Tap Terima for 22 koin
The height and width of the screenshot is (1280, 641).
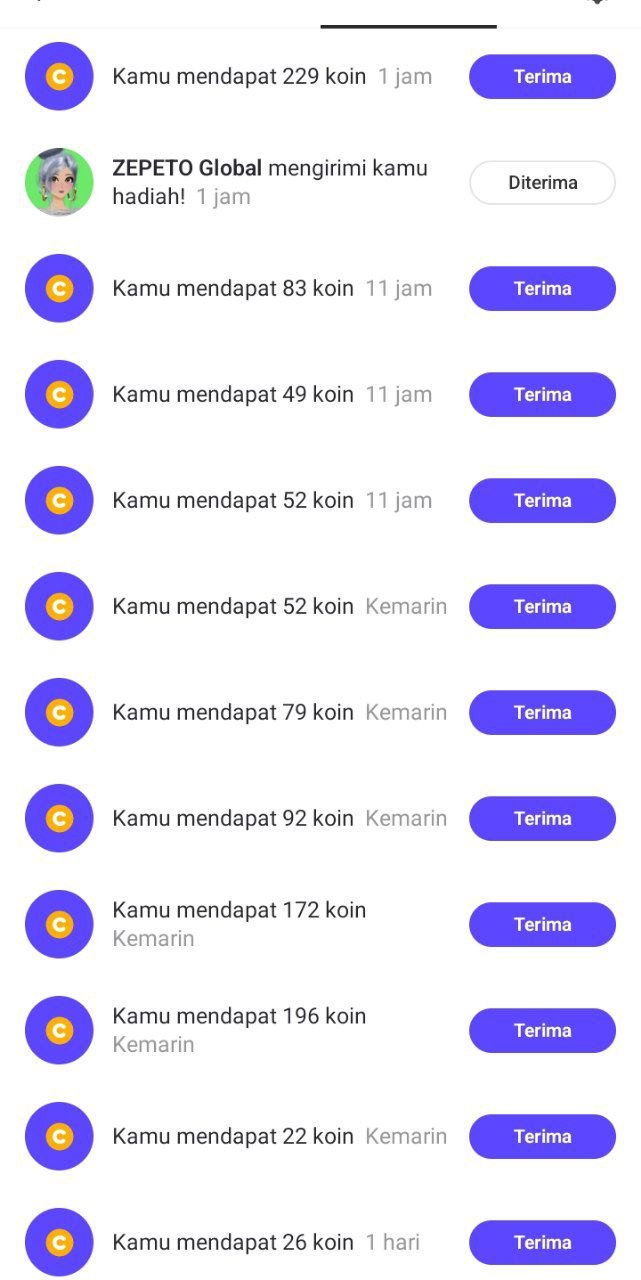(542, 1137)
